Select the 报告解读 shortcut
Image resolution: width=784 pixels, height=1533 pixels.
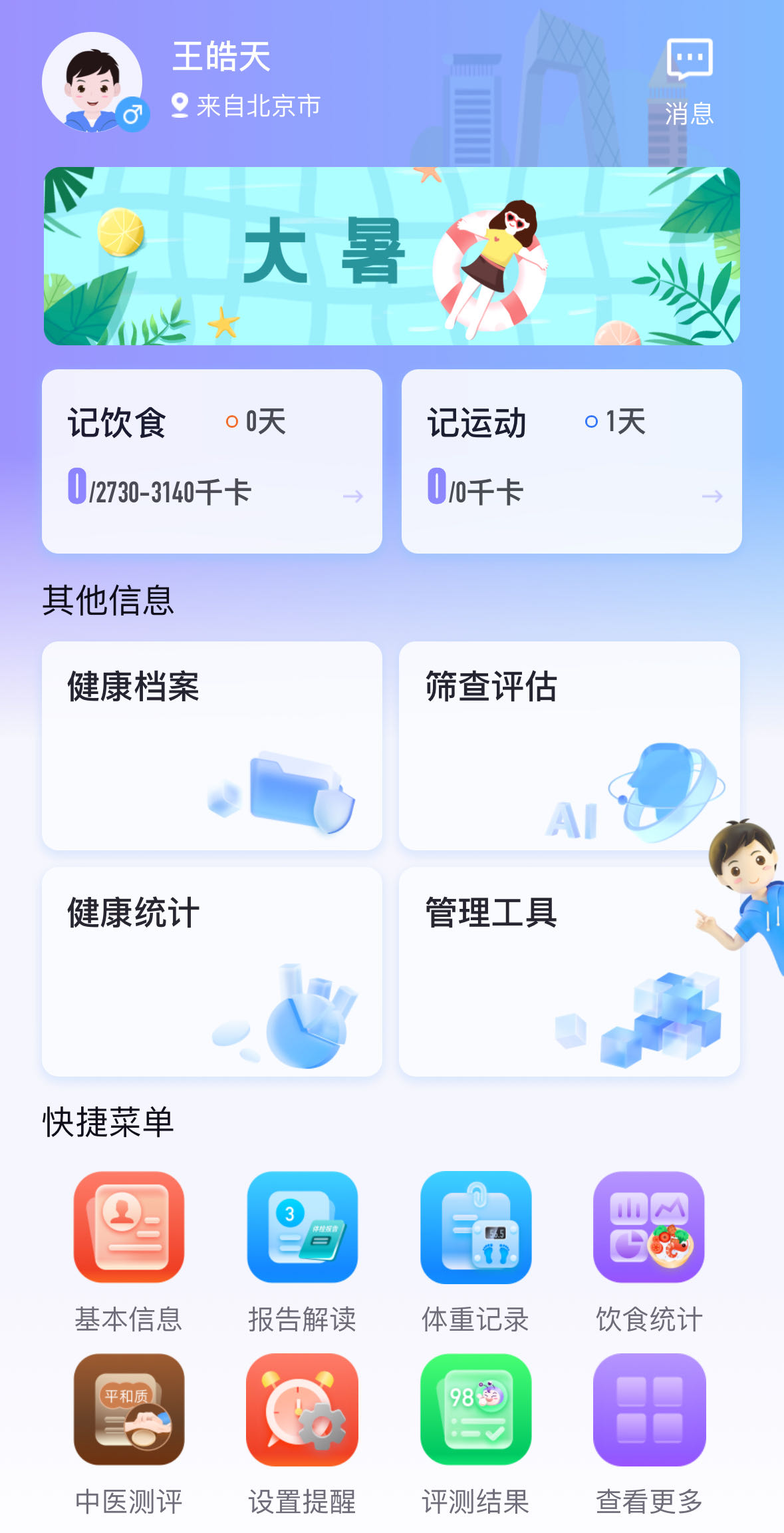click(302, 1227)
